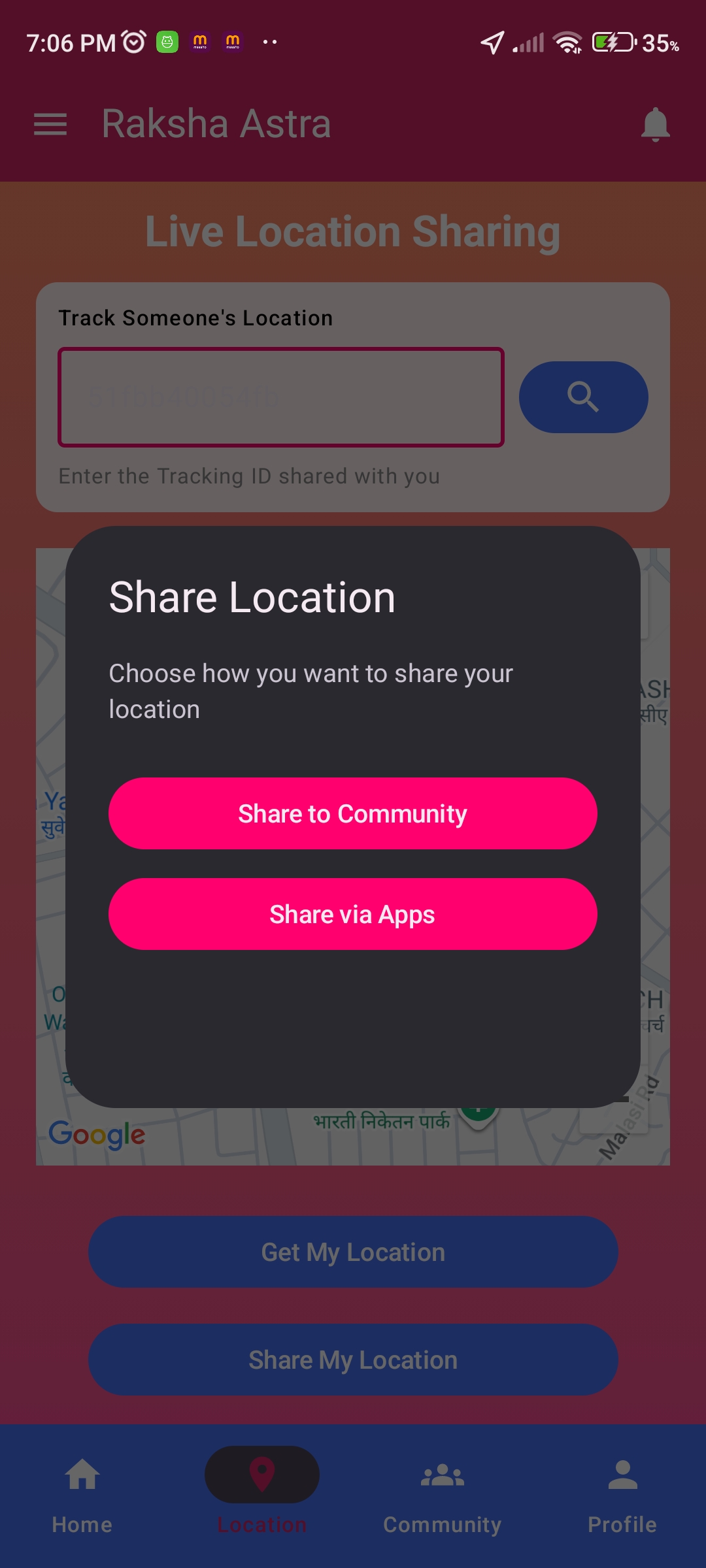706x1568 pixels.
Task: Open the Profile tab
Action: (622, 1494)
